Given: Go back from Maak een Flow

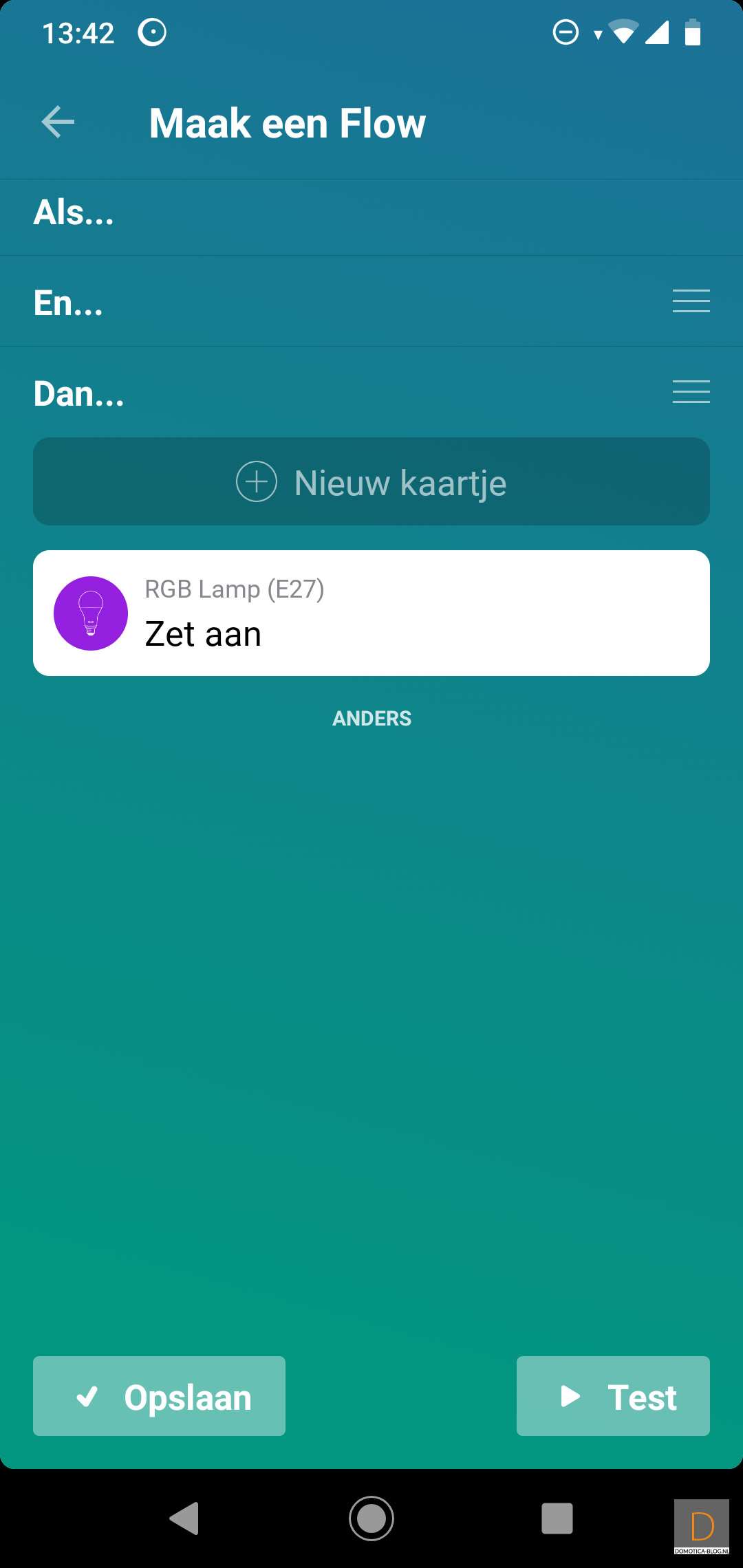Looking at the screenshot, I should tap(58, 122).
